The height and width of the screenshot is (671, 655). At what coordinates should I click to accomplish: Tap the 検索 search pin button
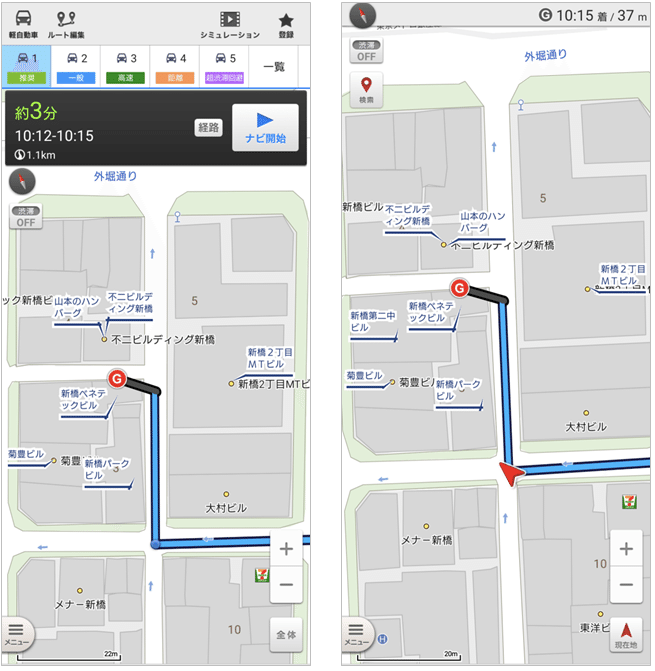(366, 91)
